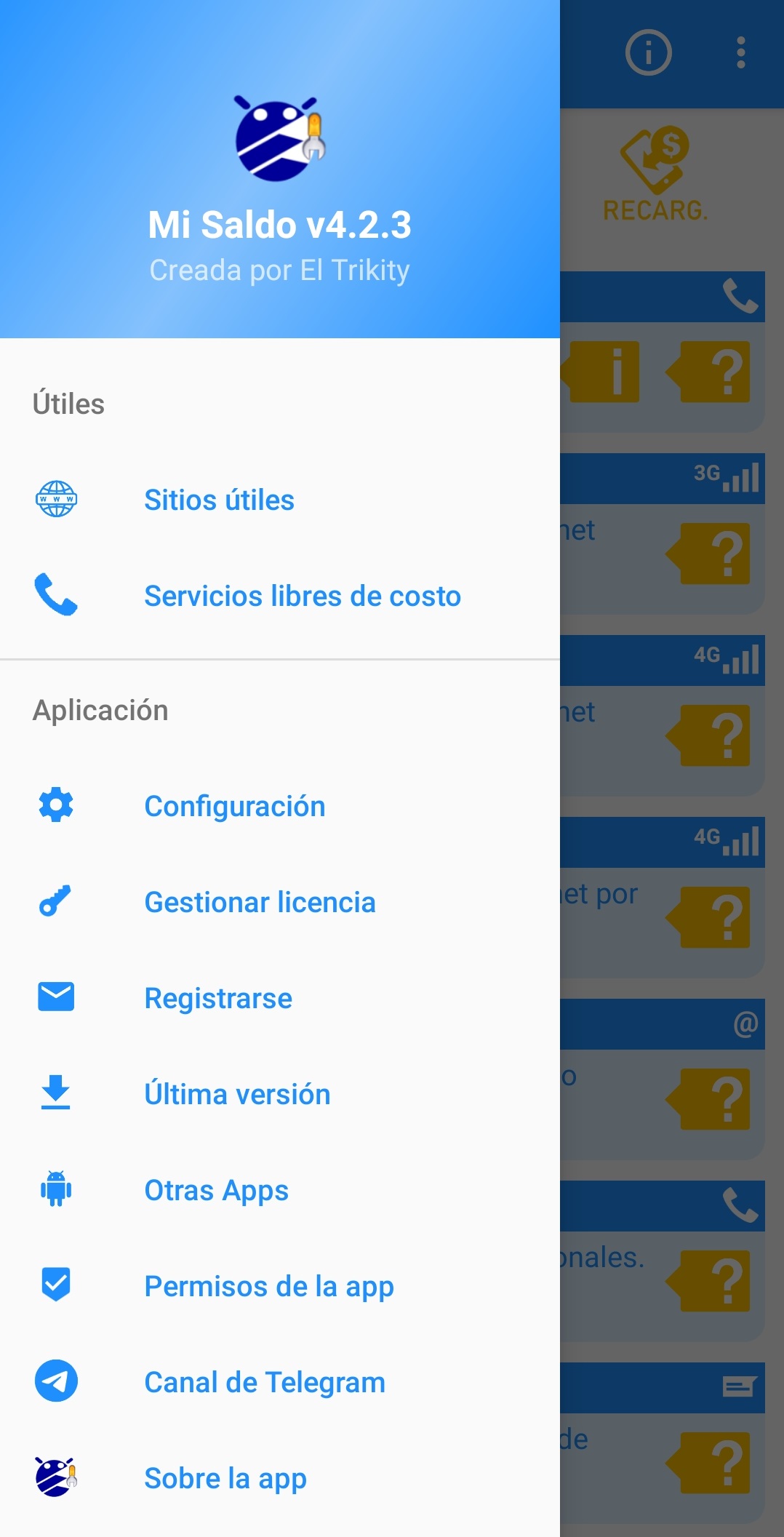Open Canal de Telegram

tap(264, 1383)
